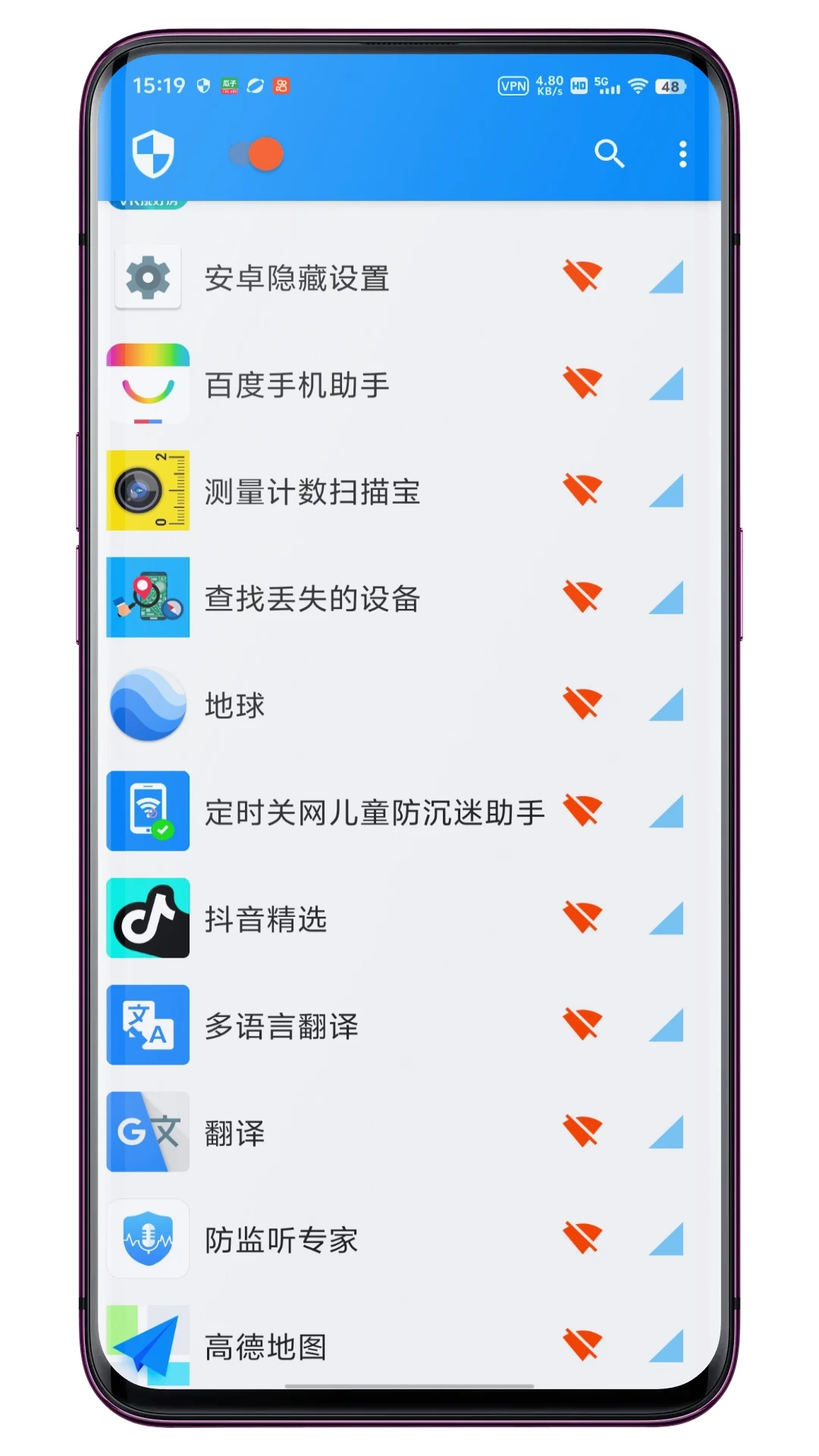This screenshot has height=1456, width=819.
Task: Open the three-dot overflow menu
Action: [681, 154]
